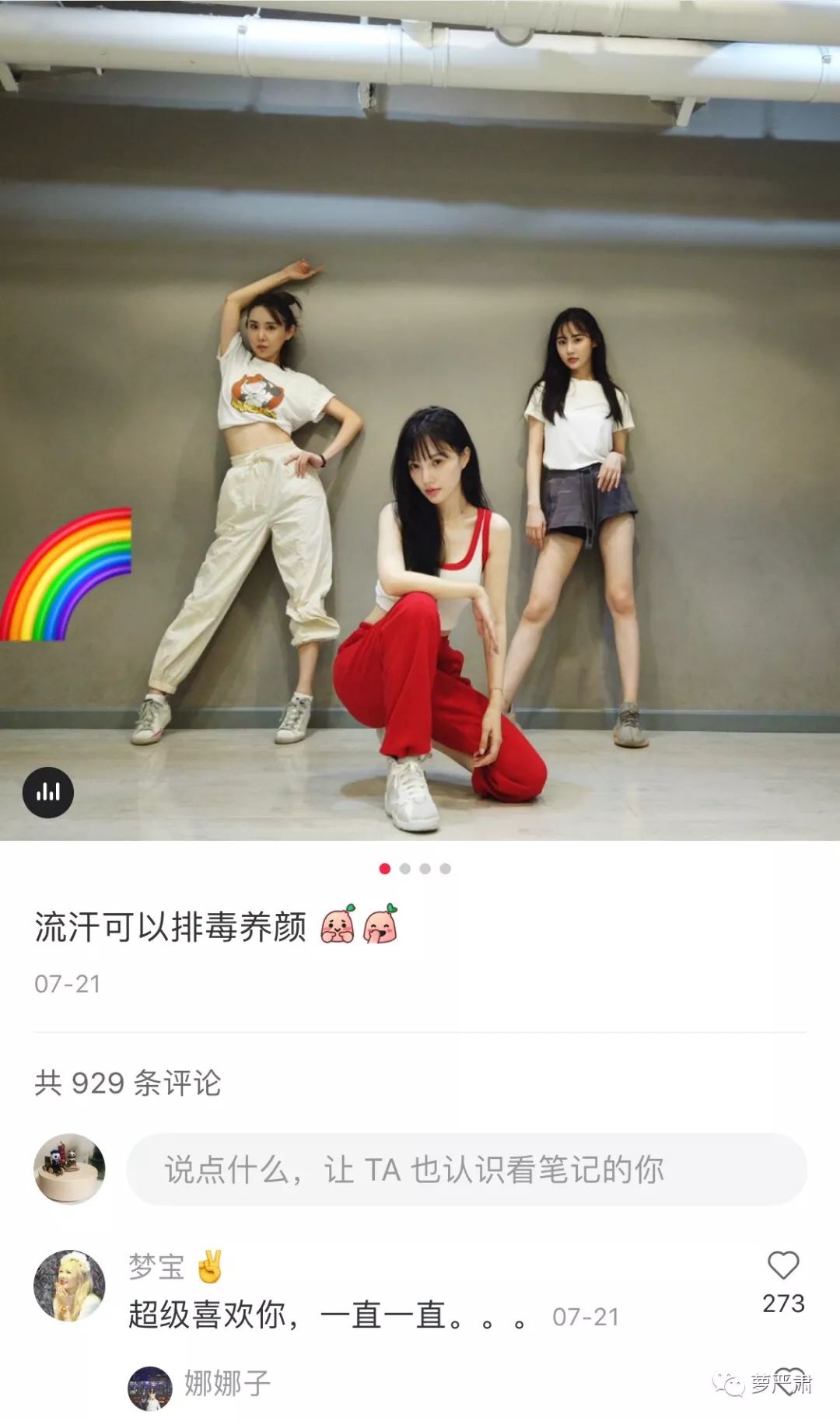This screenshot has height=1421, width=840.
Task: Like 娜娜子's reply
Action: pyautogui.click(x=787, y=1381)
